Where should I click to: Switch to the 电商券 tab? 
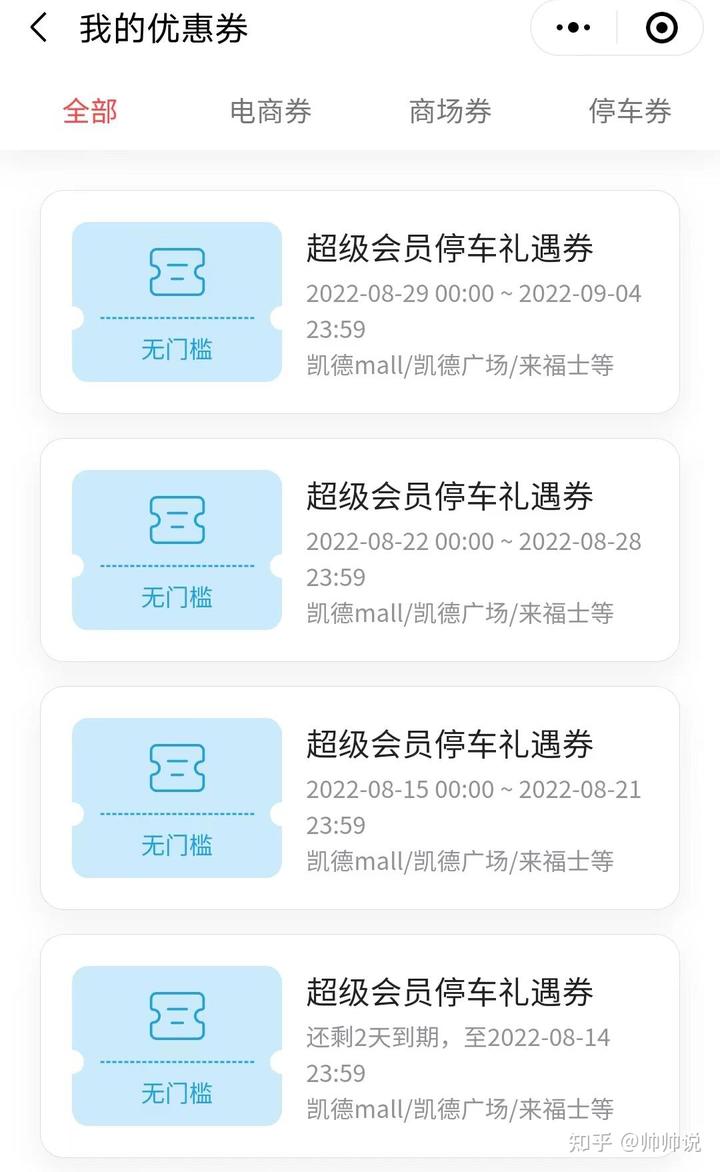pyautogui.click(x=270, y=111)
